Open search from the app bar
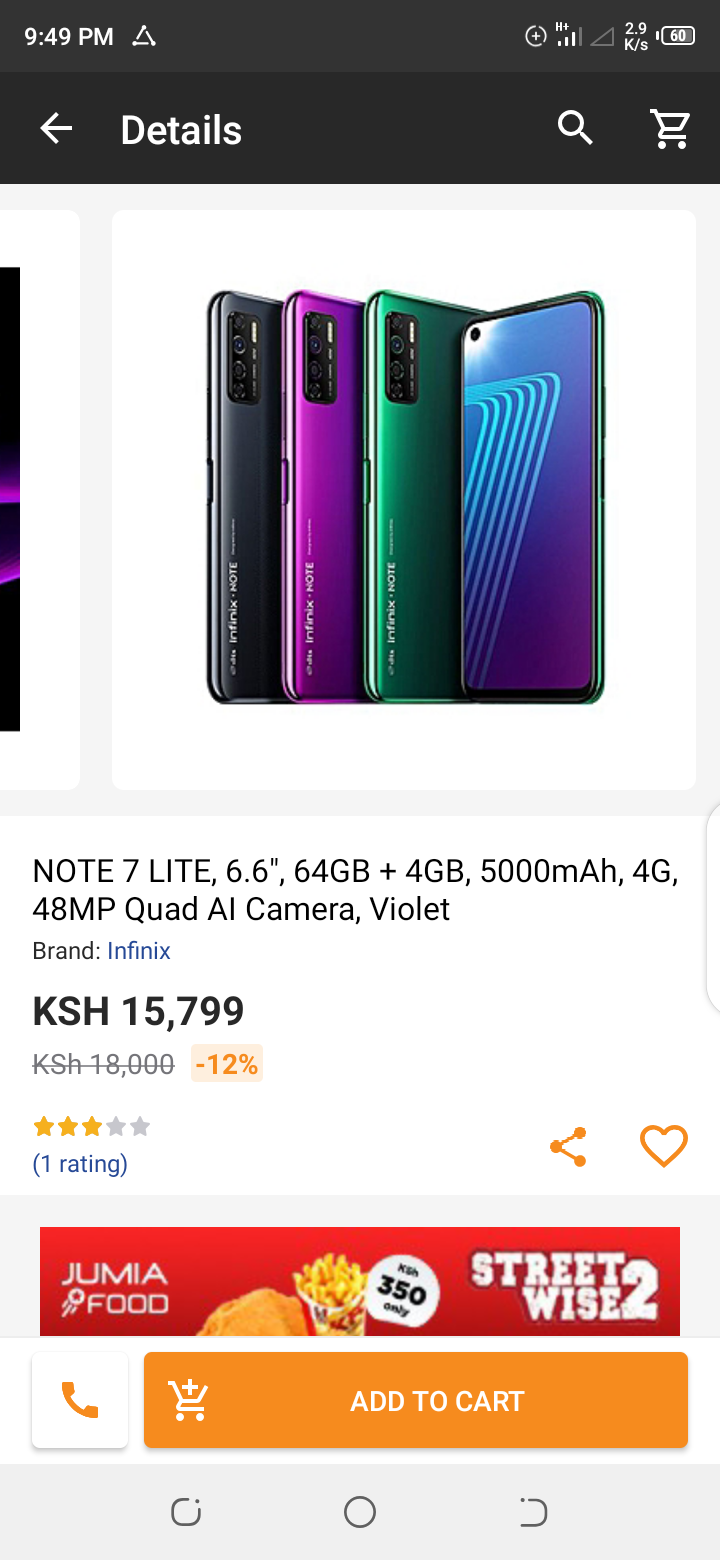Image resolution: width=720 pixels, height=1560 pixels. (575, 129)
